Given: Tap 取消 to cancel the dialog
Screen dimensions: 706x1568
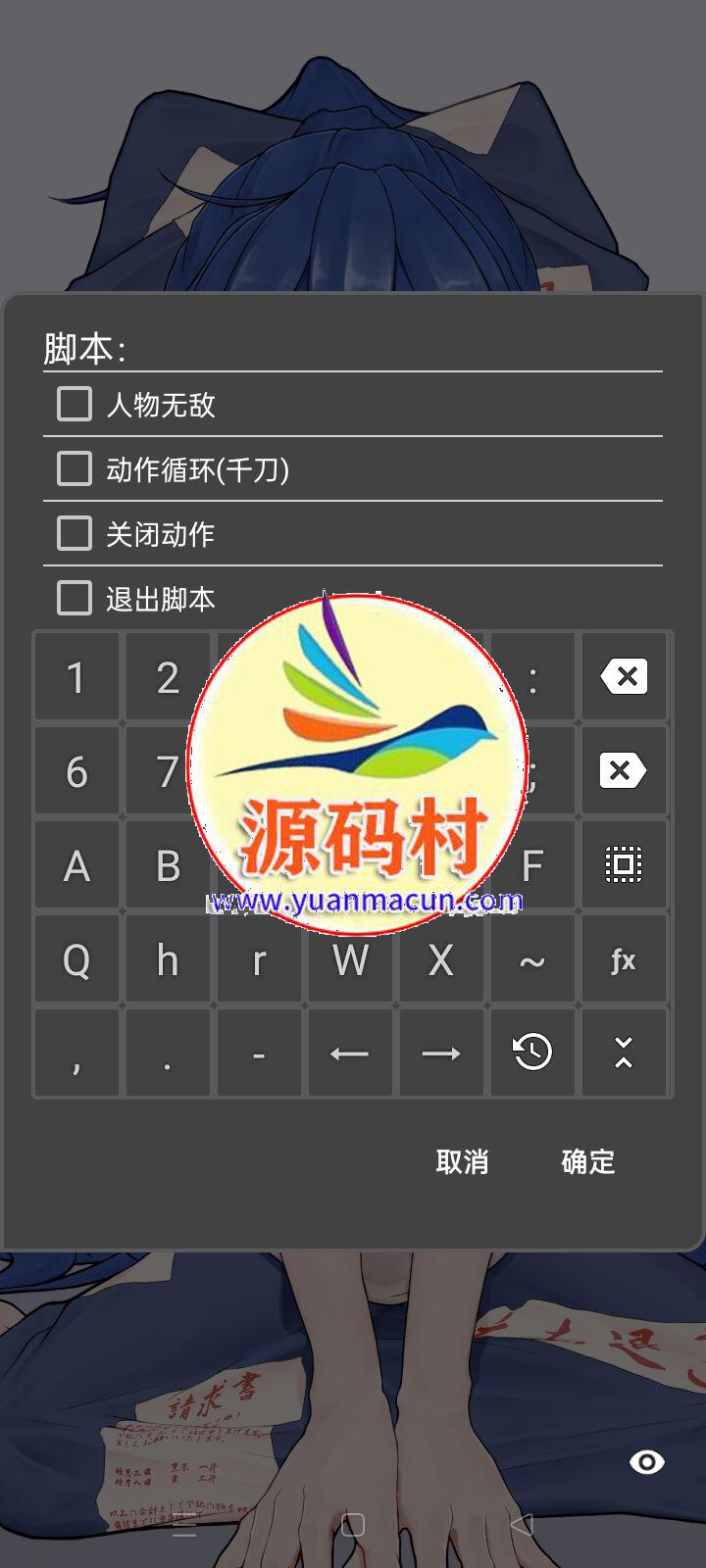Looking at the screenshot, I should click(462, 1161).
